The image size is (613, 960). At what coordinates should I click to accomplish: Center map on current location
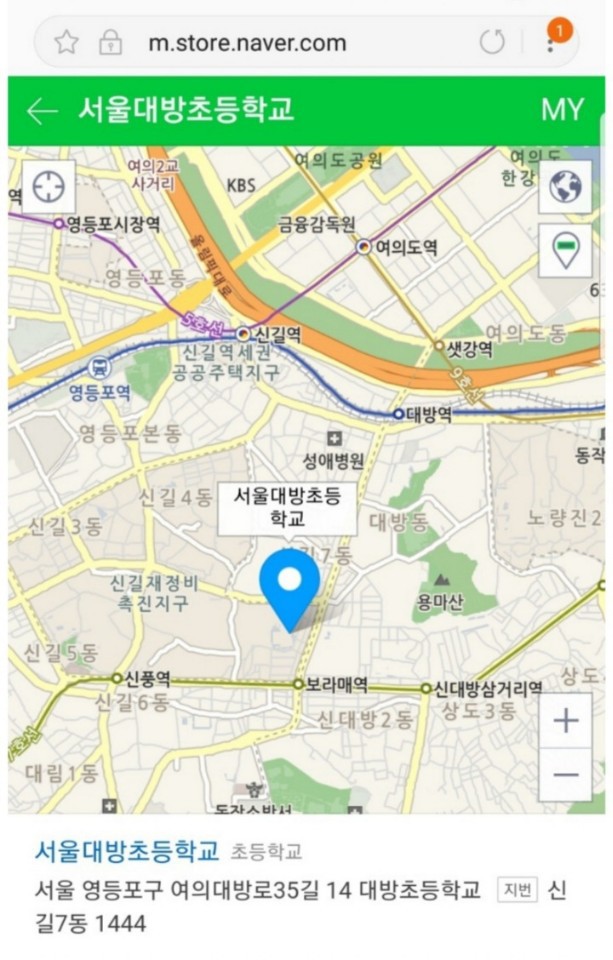tap(48, 187)
